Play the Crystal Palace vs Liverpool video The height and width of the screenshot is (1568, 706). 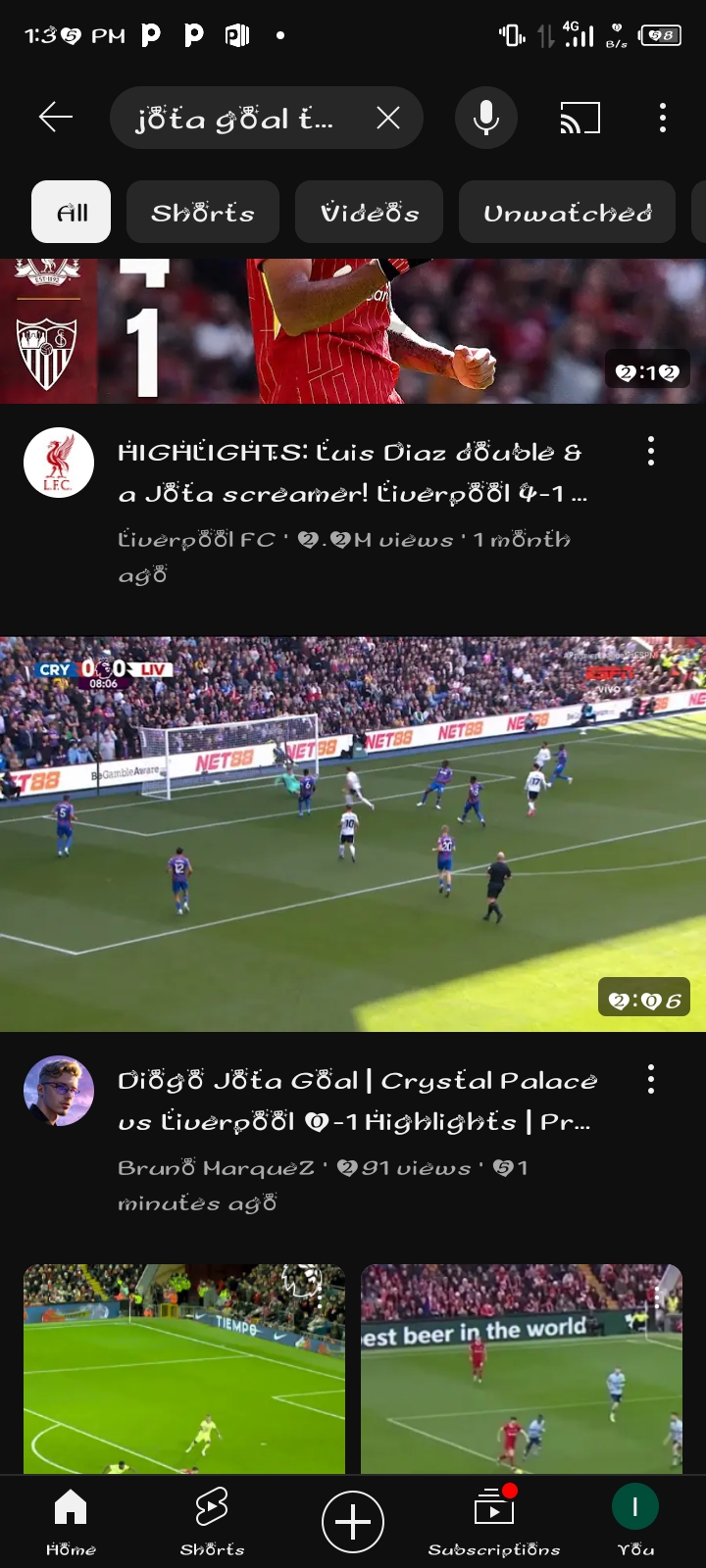pos(353,834)
